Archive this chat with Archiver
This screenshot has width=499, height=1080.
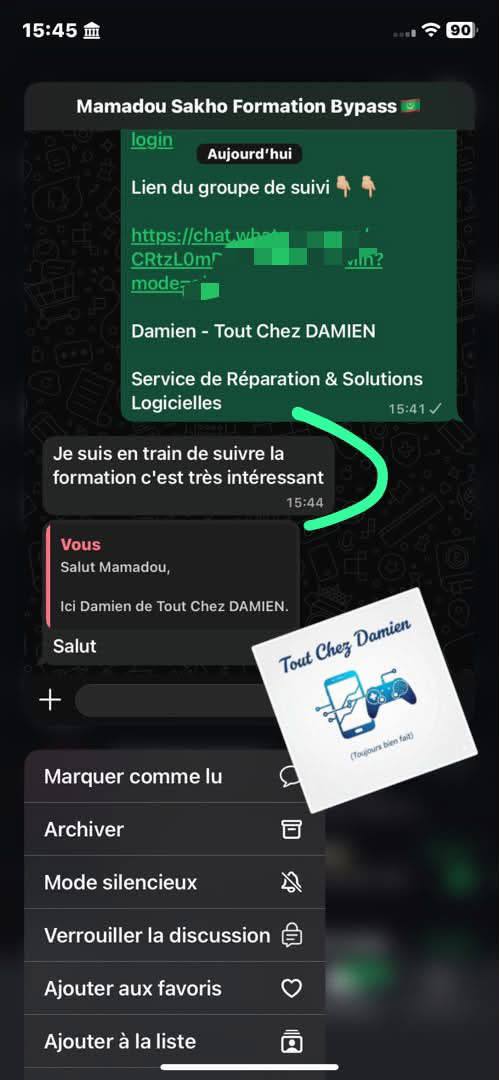click(174, 830)
